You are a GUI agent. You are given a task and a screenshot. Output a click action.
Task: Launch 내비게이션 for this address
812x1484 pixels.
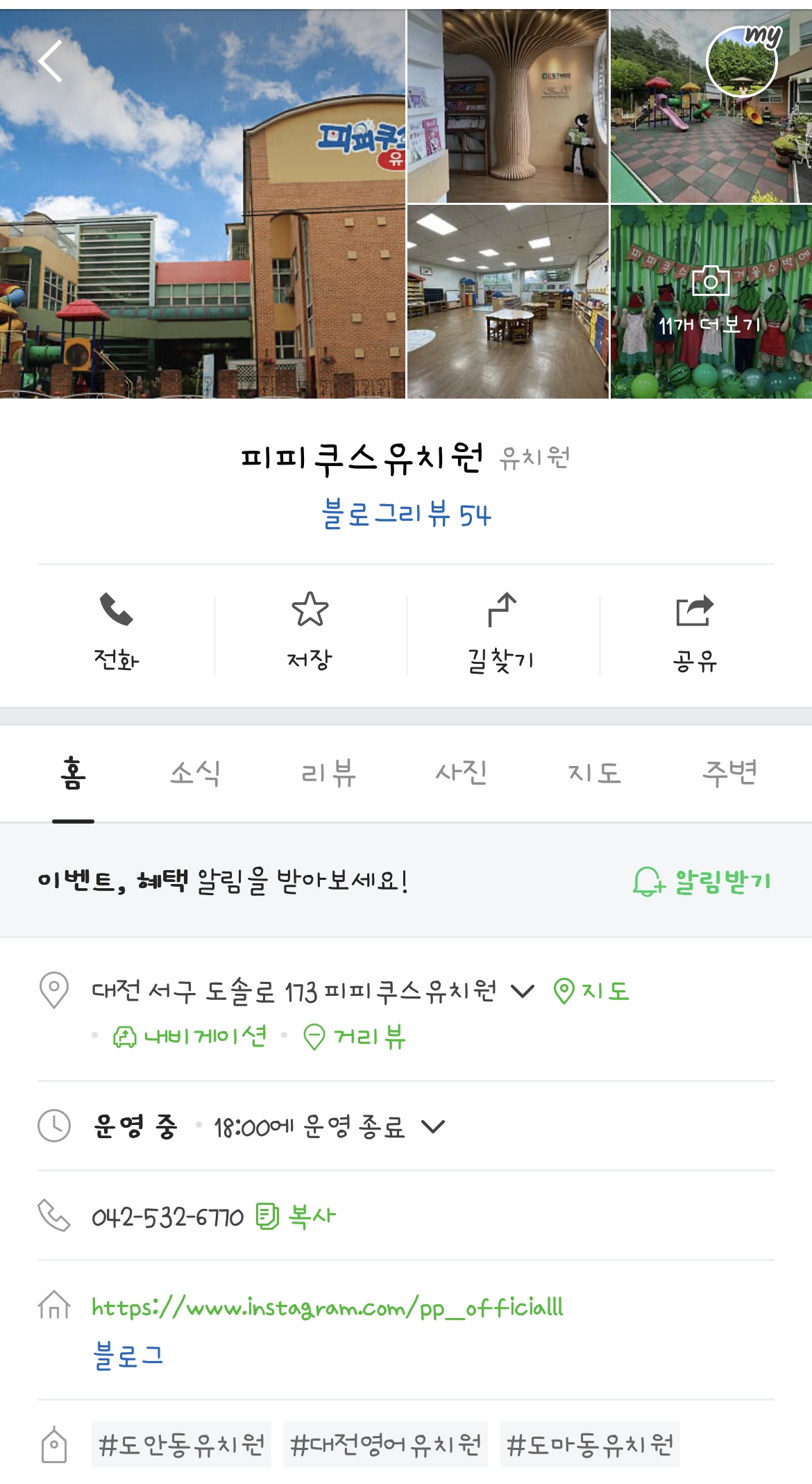click(x=190, y=1037)
